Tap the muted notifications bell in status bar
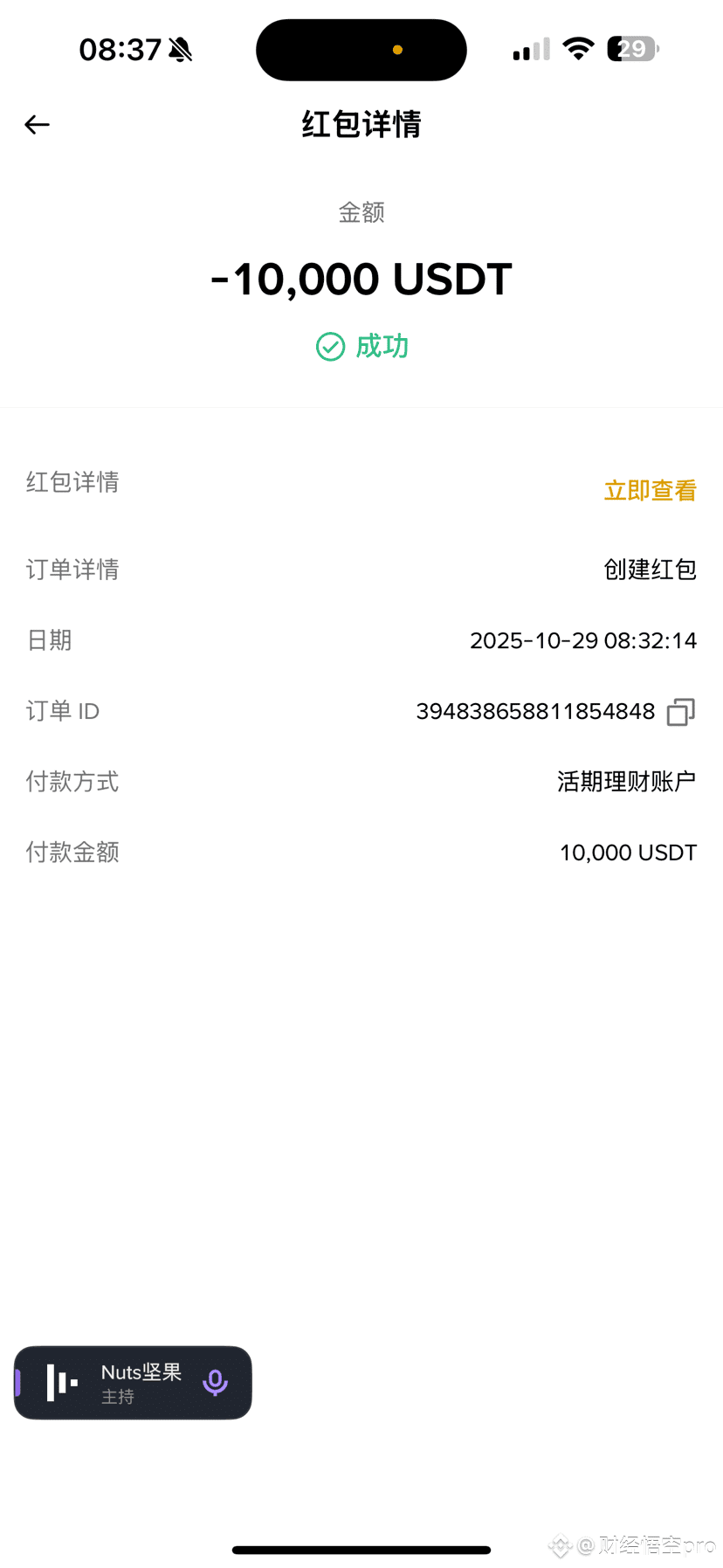The image size is (723, 1568). (x=179, y=48)
